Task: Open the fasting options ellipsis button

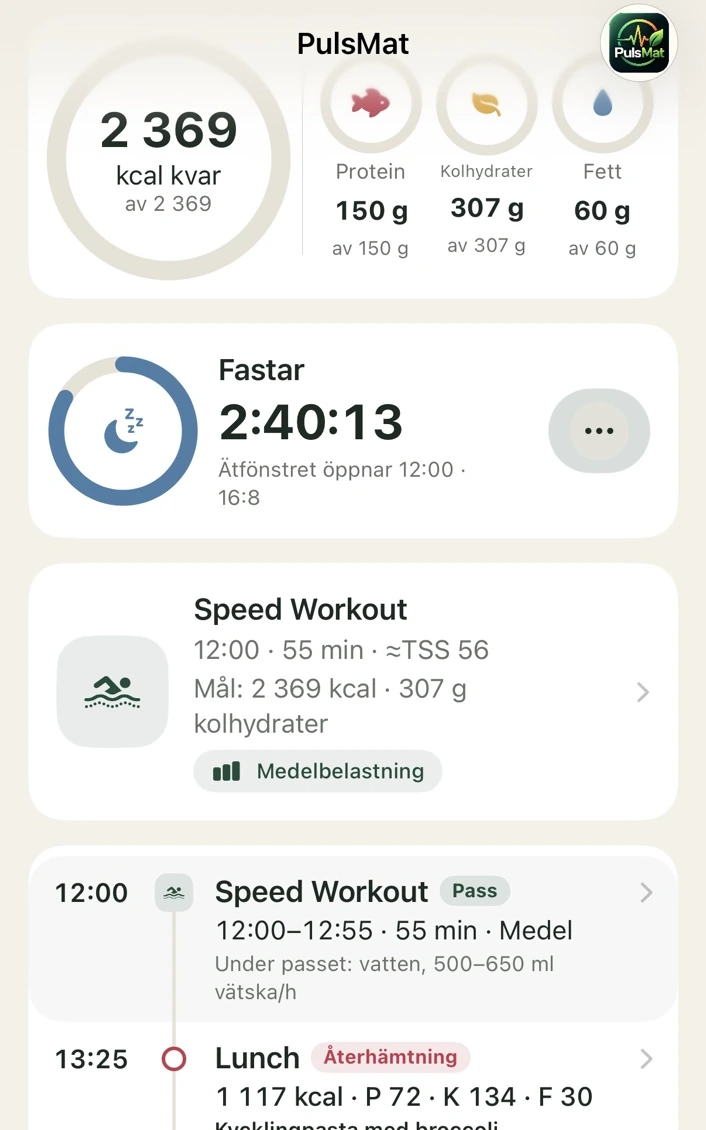Action: point(599,430)
